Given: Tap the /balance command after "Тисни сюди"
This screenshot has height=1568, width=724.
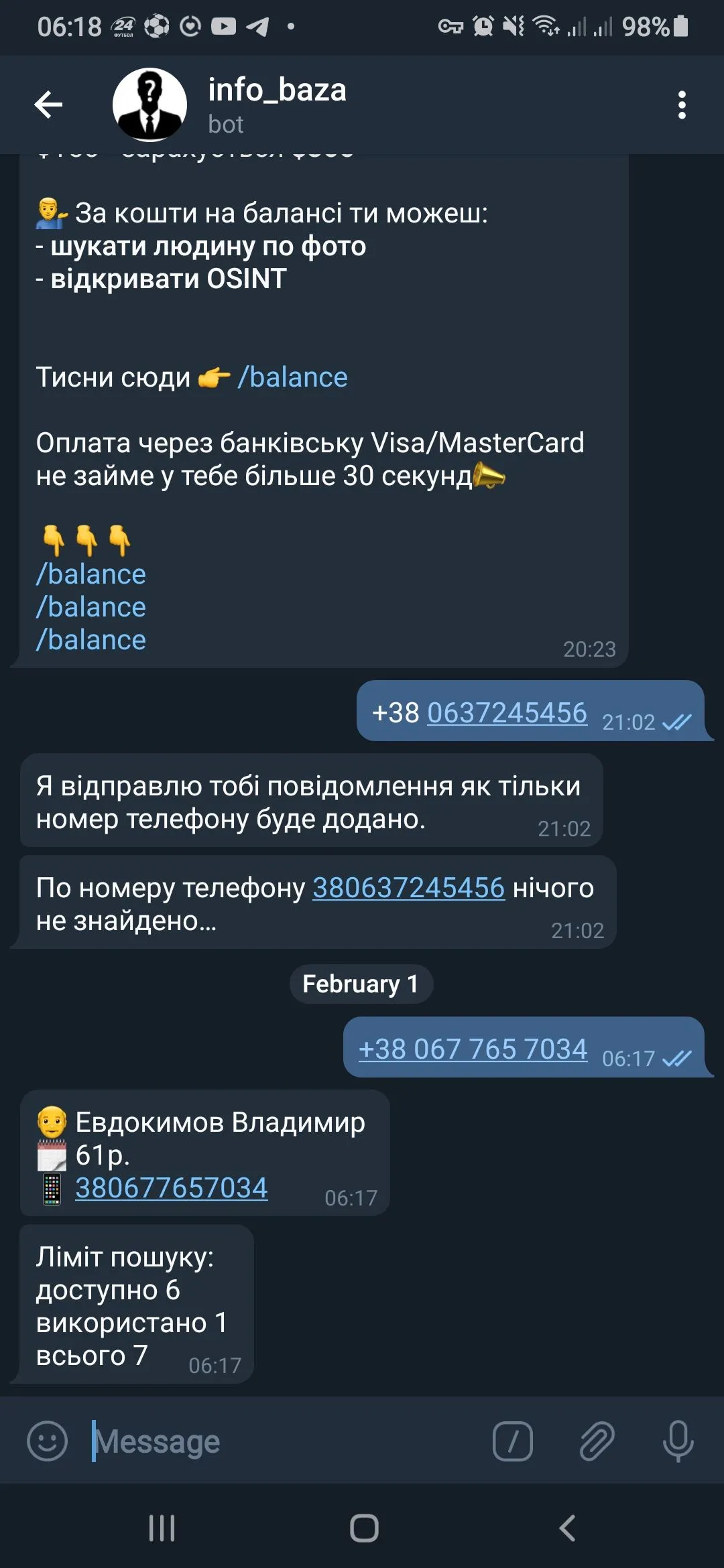Looking at the screenshot, I should click(x=293, y=377).
